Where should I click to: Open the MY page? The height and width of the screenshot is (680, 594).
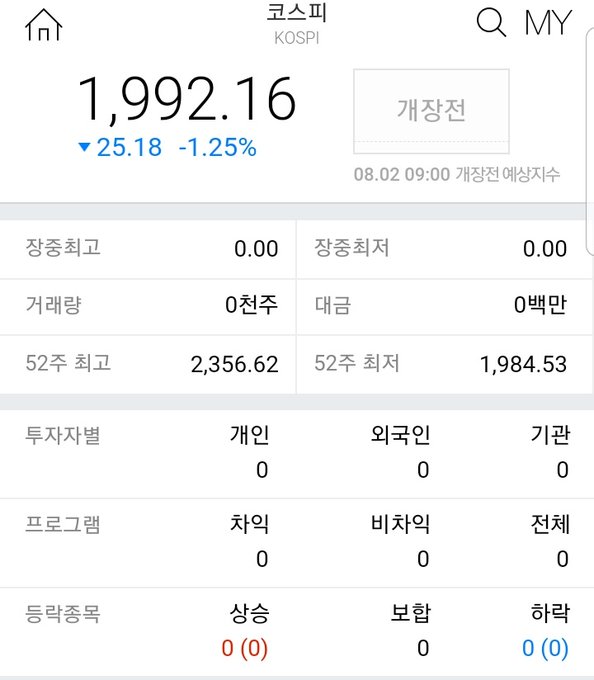point(548,23)
